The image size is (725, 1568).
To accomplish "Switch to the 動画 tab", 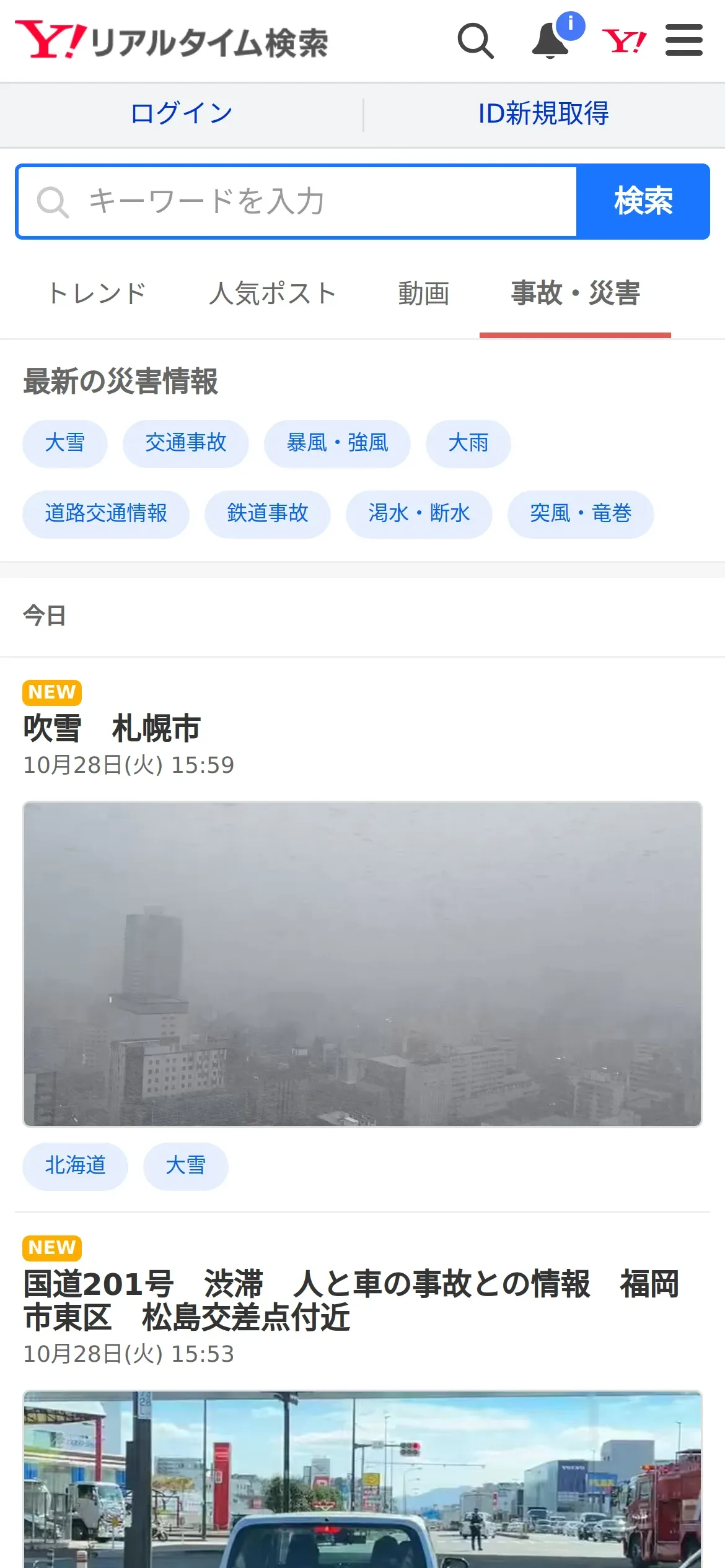I will (x=423, y=294).
